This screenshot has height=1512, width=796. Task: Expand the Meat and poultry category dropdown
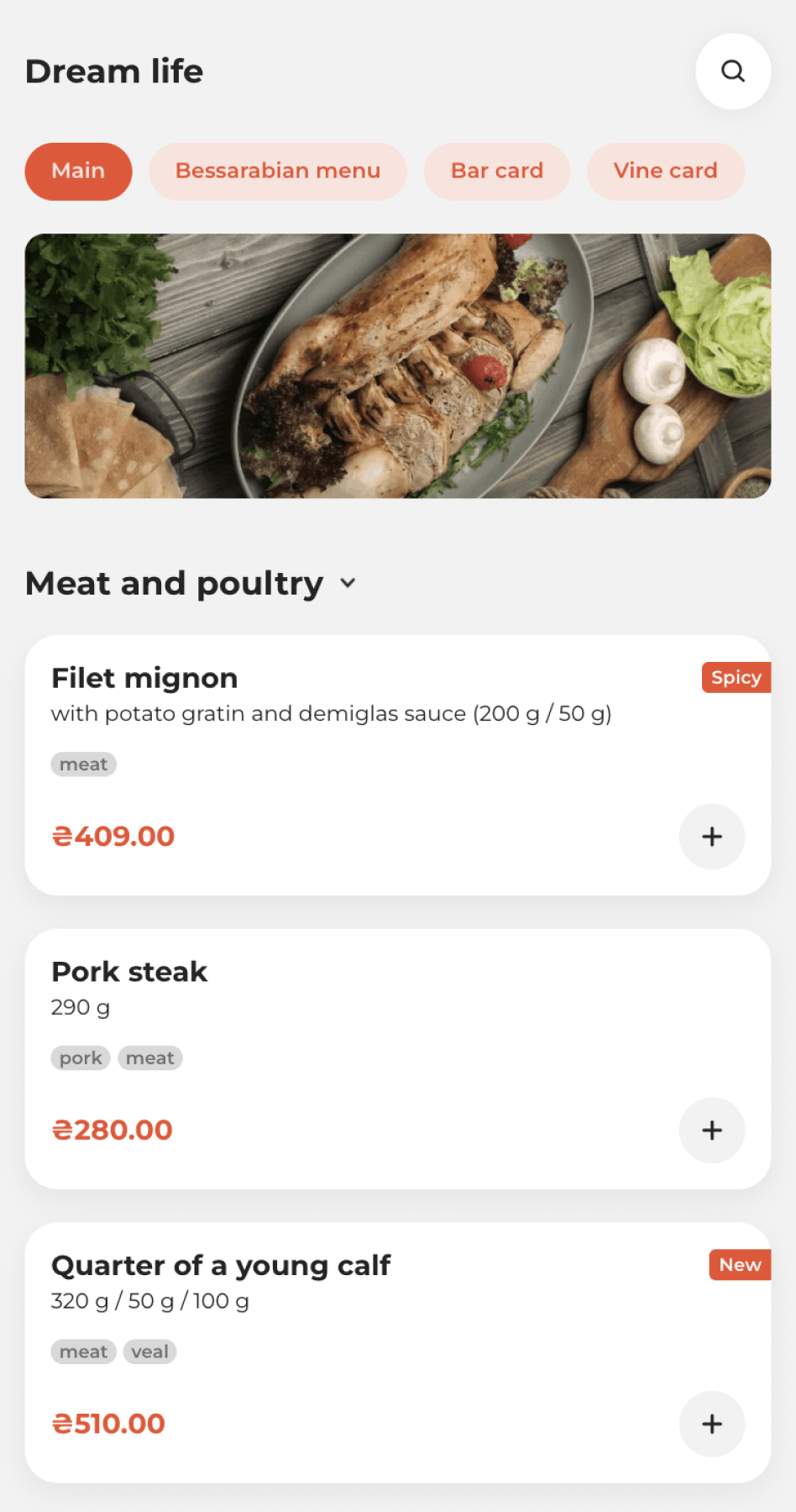[x=347, y=583]
